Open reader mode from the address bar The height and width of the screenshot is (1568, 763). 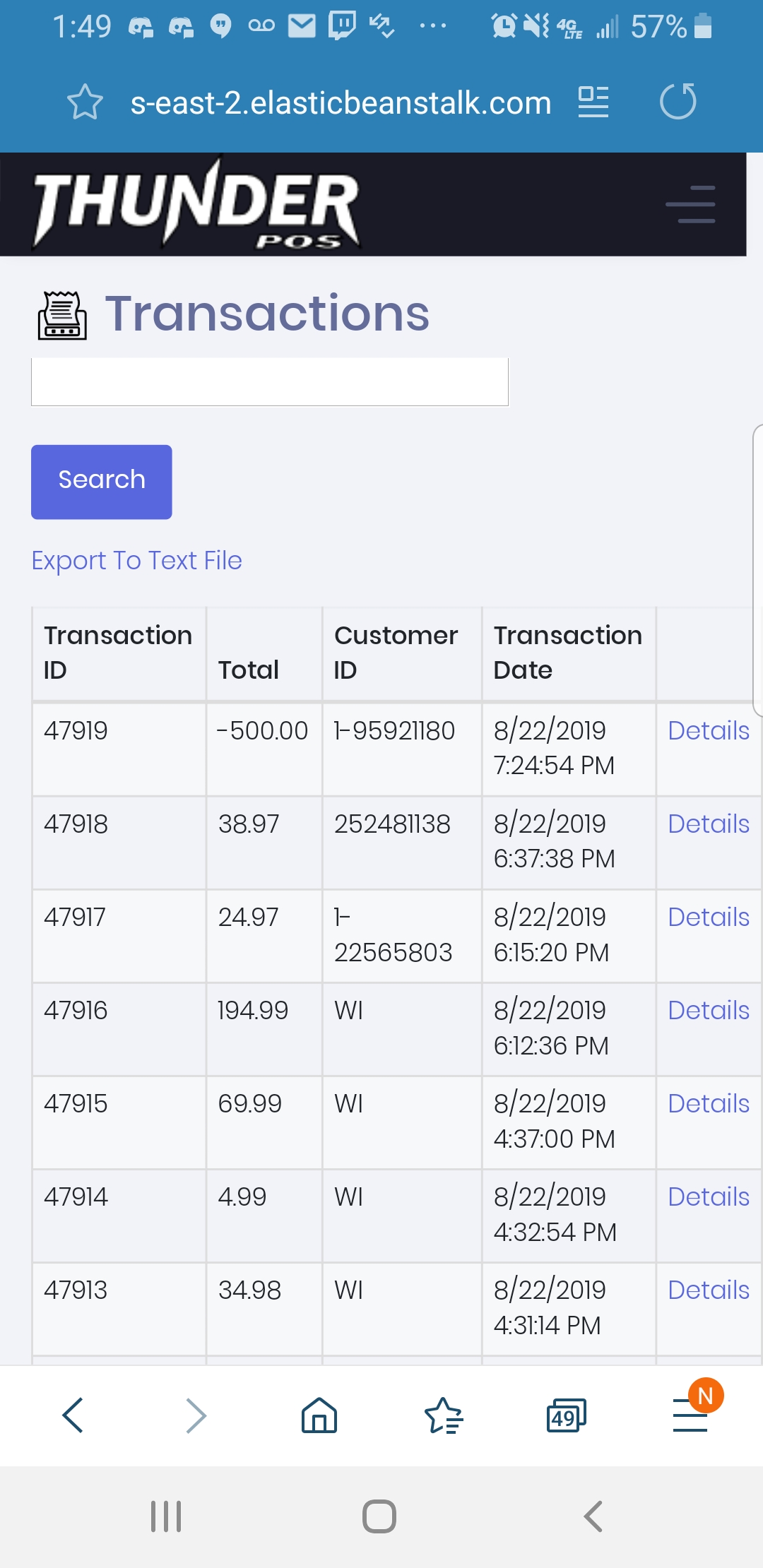[592, 102]
